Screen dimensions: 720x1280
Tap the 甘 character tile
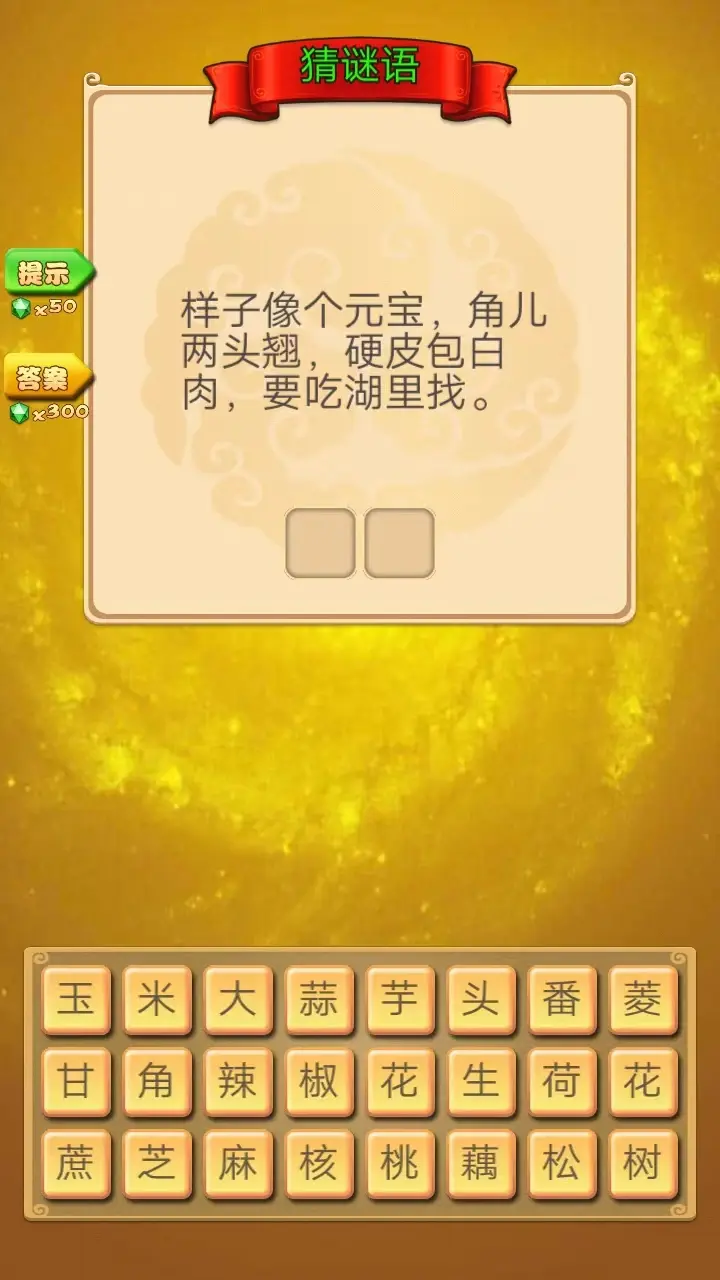76,1082
